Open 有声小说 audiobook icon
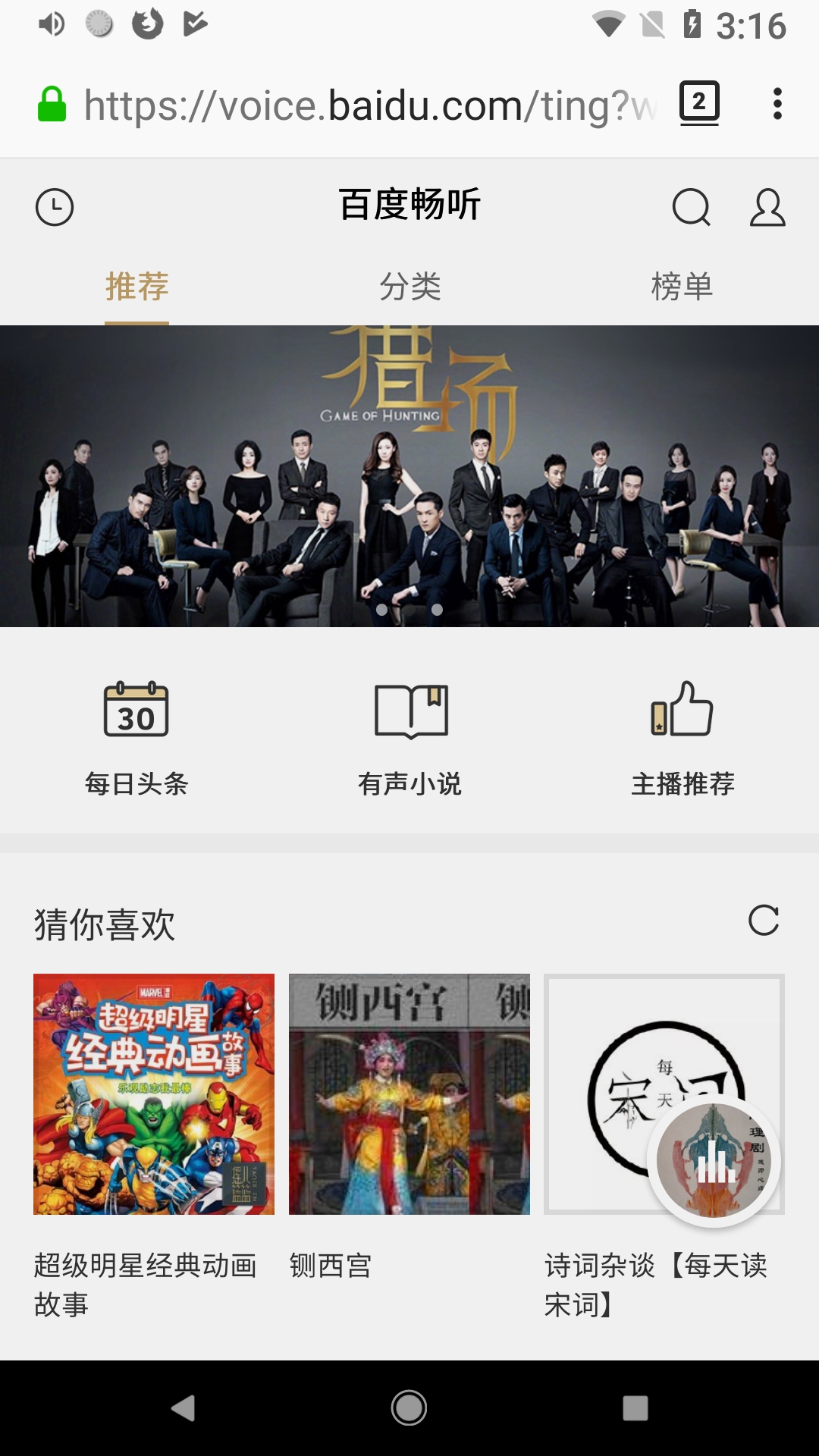819x1456 pixels. (x=409, y=711)
